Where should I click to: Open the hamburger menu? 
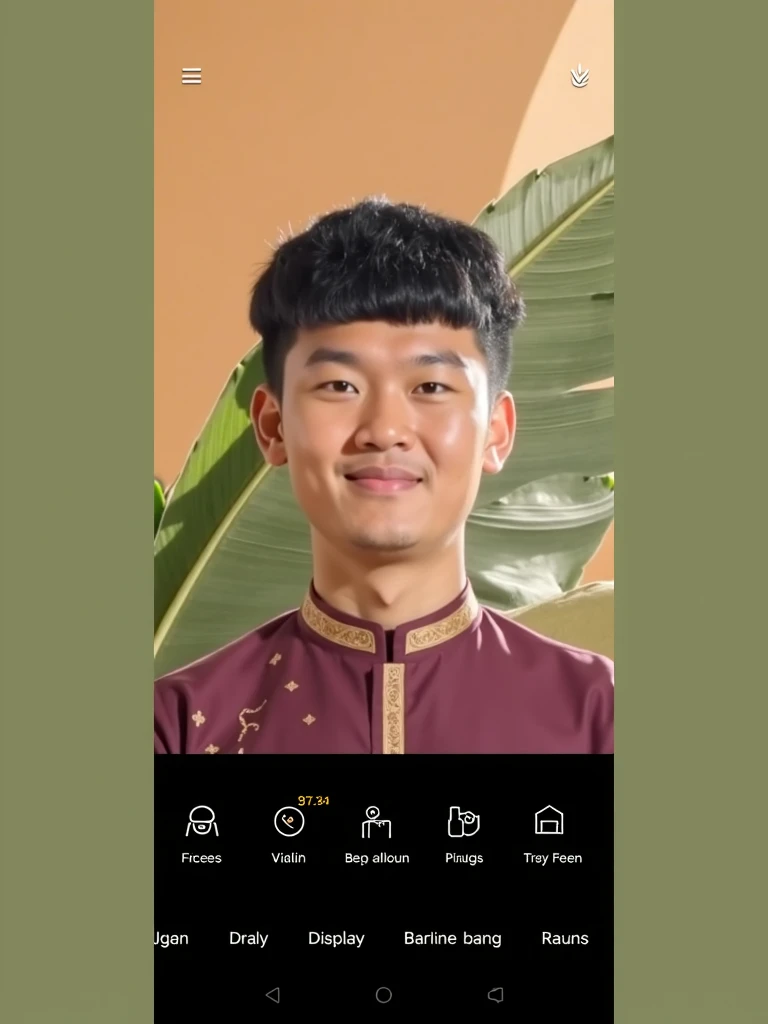click(x=191, y=76)
